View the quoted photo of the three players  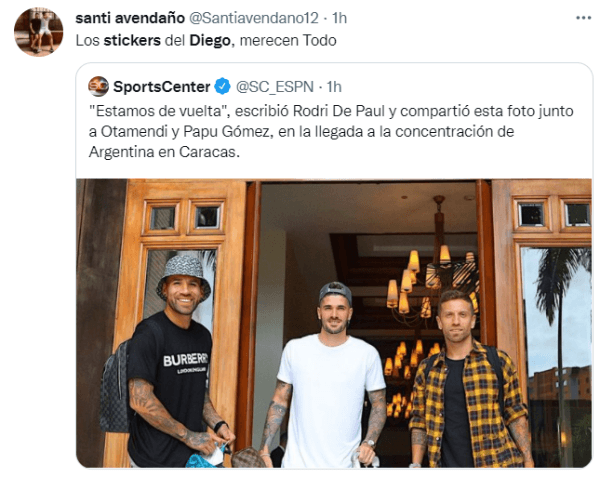click(x=334, y=322)
